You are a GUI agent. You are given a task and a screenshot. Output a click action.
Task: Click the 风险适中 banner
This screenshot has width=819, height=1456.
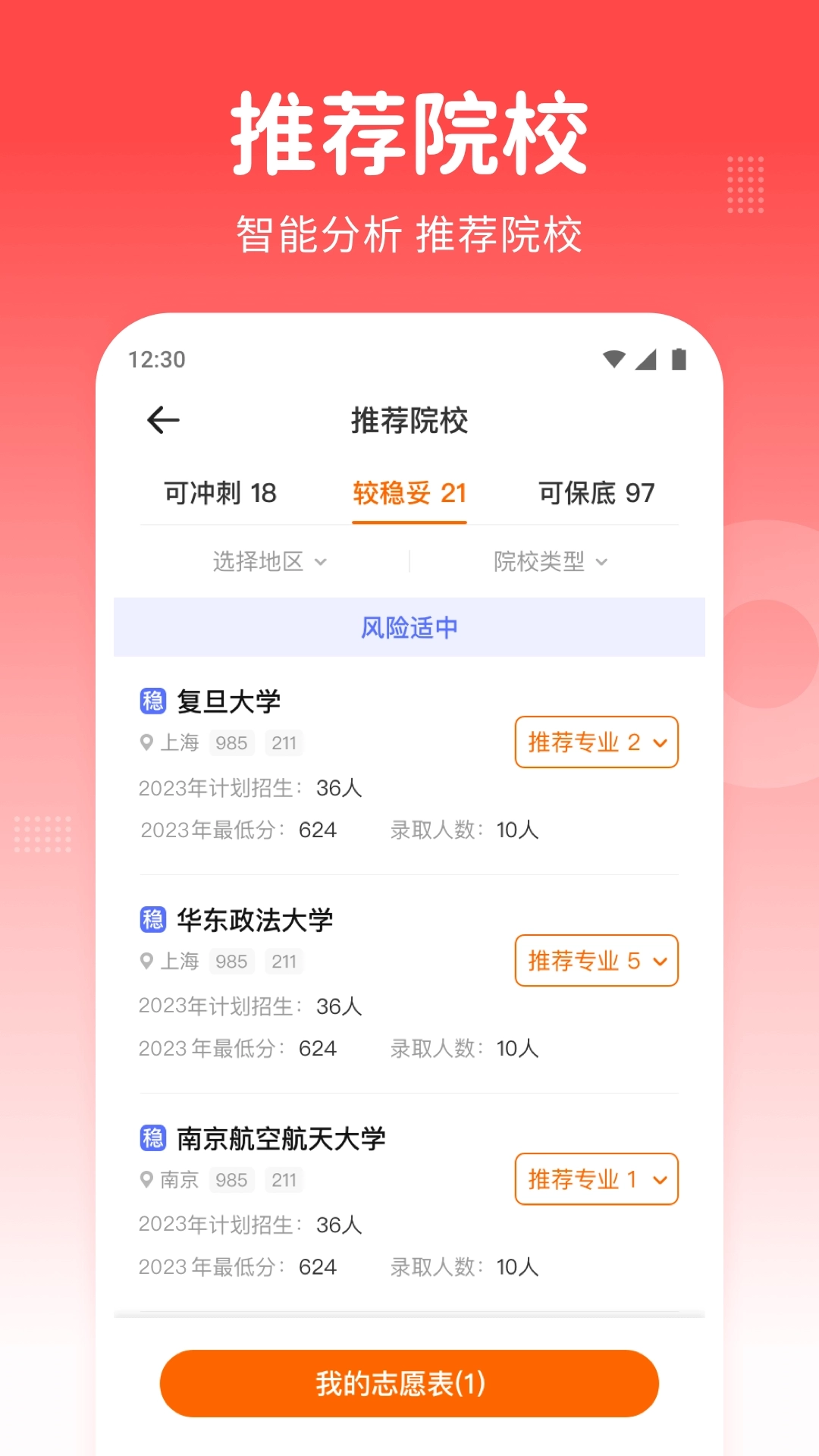409,627
